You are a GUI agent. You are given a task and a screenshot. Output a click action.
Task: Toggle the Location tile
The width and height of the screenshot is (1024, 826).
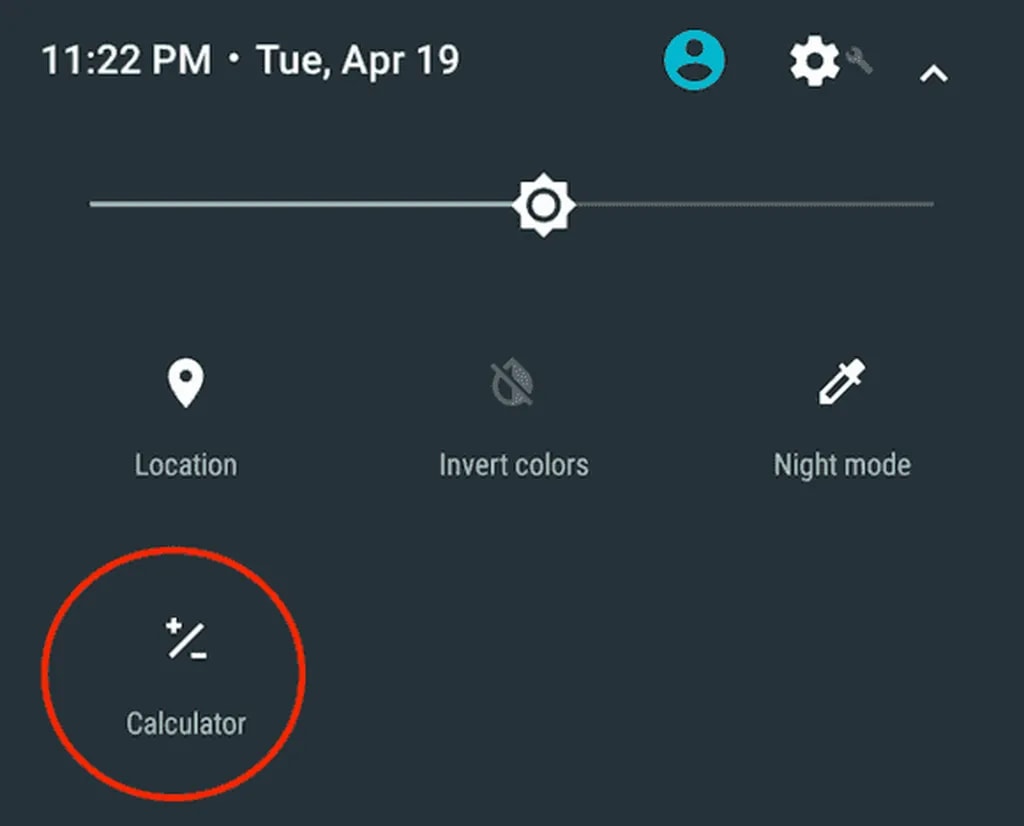click(x=185, y=385)
